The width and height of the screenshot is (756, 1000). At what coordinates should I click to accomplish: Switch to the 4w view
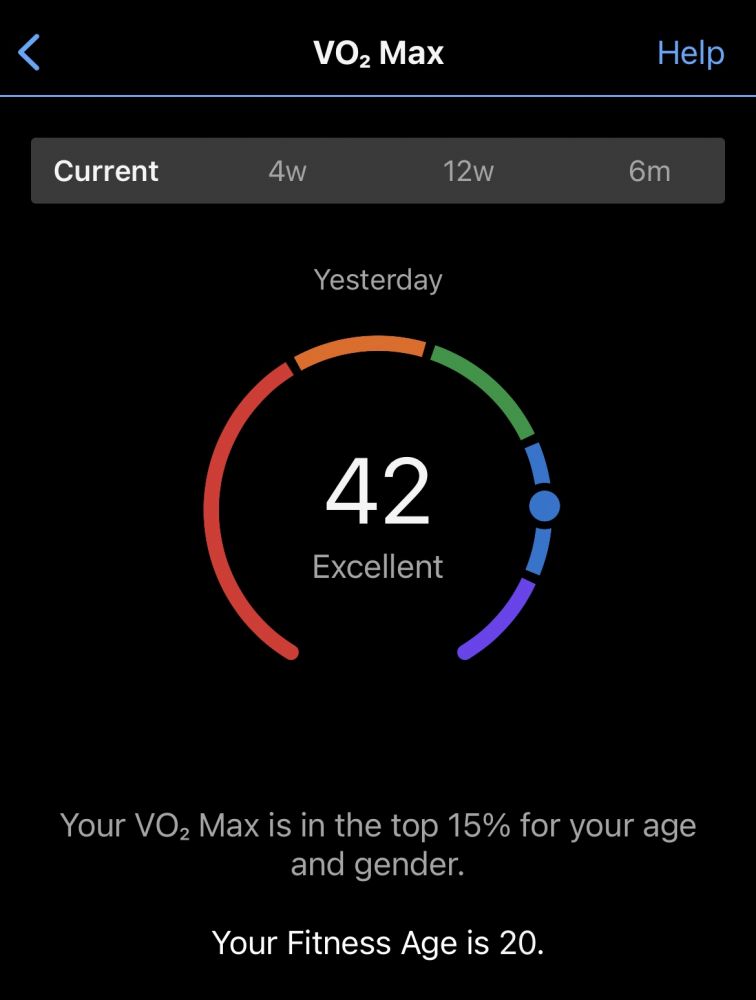287,171
